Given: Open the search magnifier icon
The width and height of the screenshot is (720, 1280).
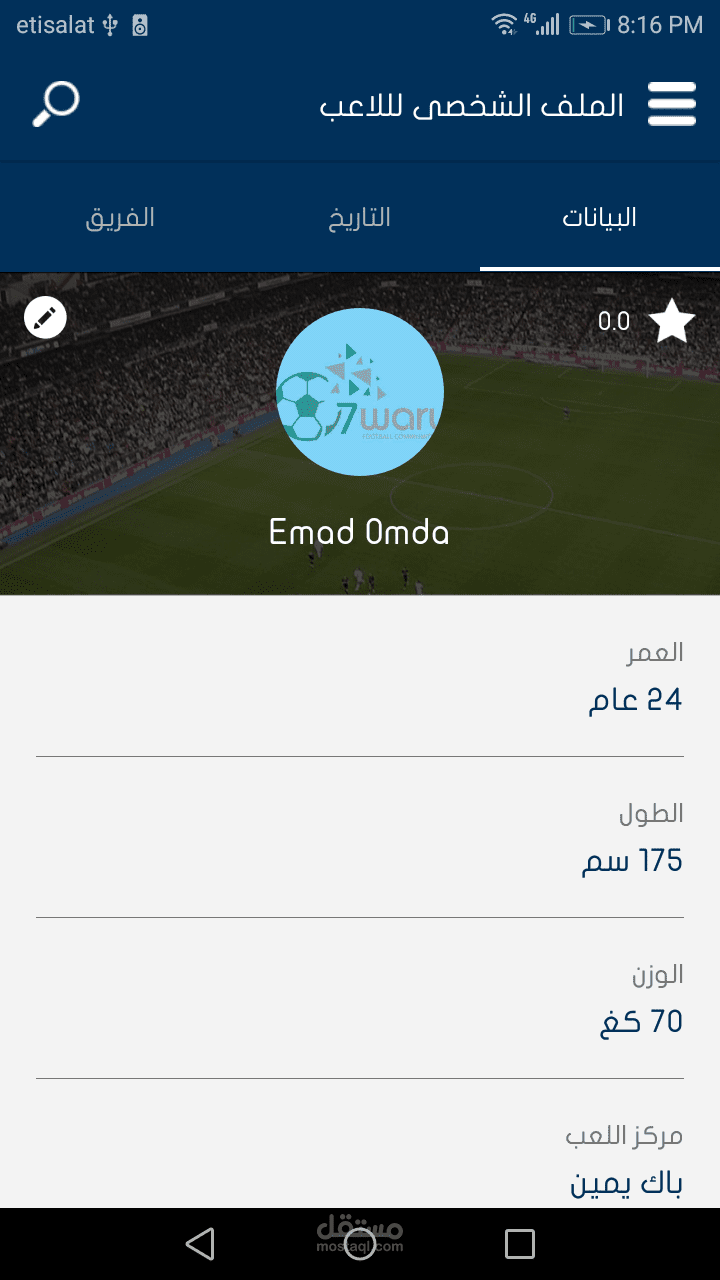Looking at the screenshot, I should [56, 104].
